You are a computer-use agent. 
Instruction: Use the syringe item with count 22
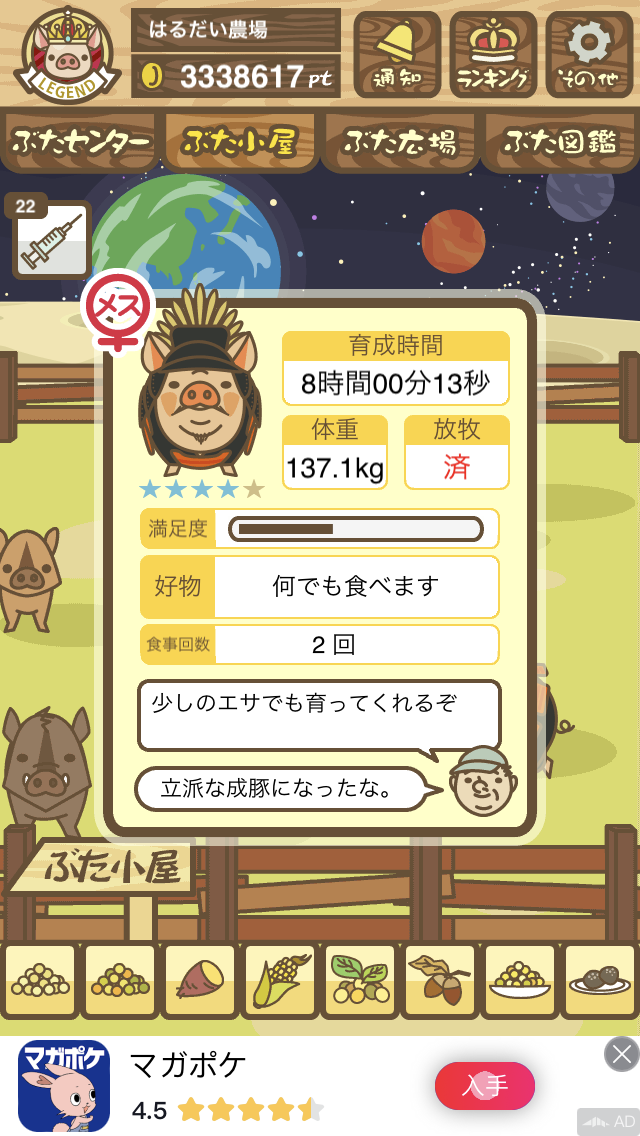51,239
